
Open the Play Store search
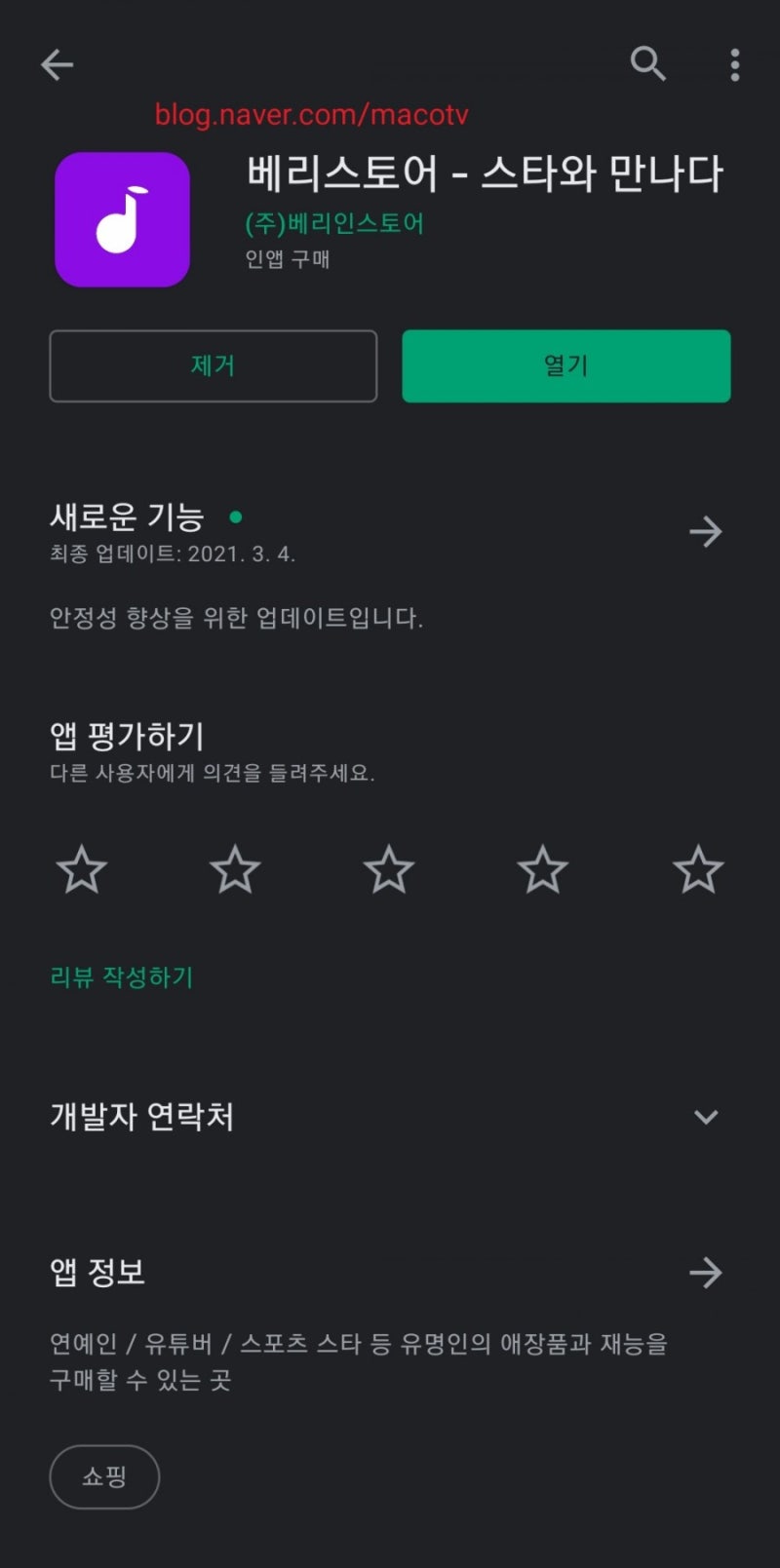(647, 64)
